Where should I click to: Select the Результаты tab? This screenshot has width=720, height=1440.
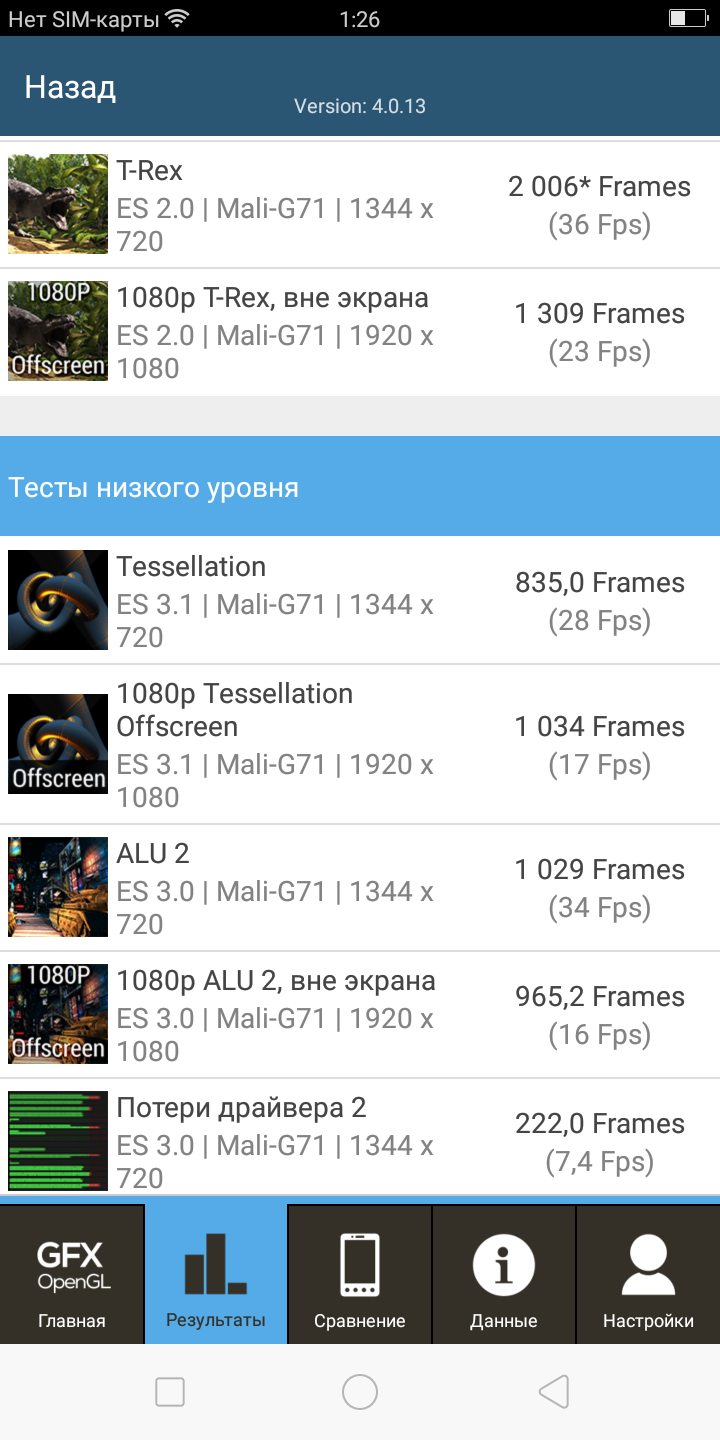coord(216,1275)
